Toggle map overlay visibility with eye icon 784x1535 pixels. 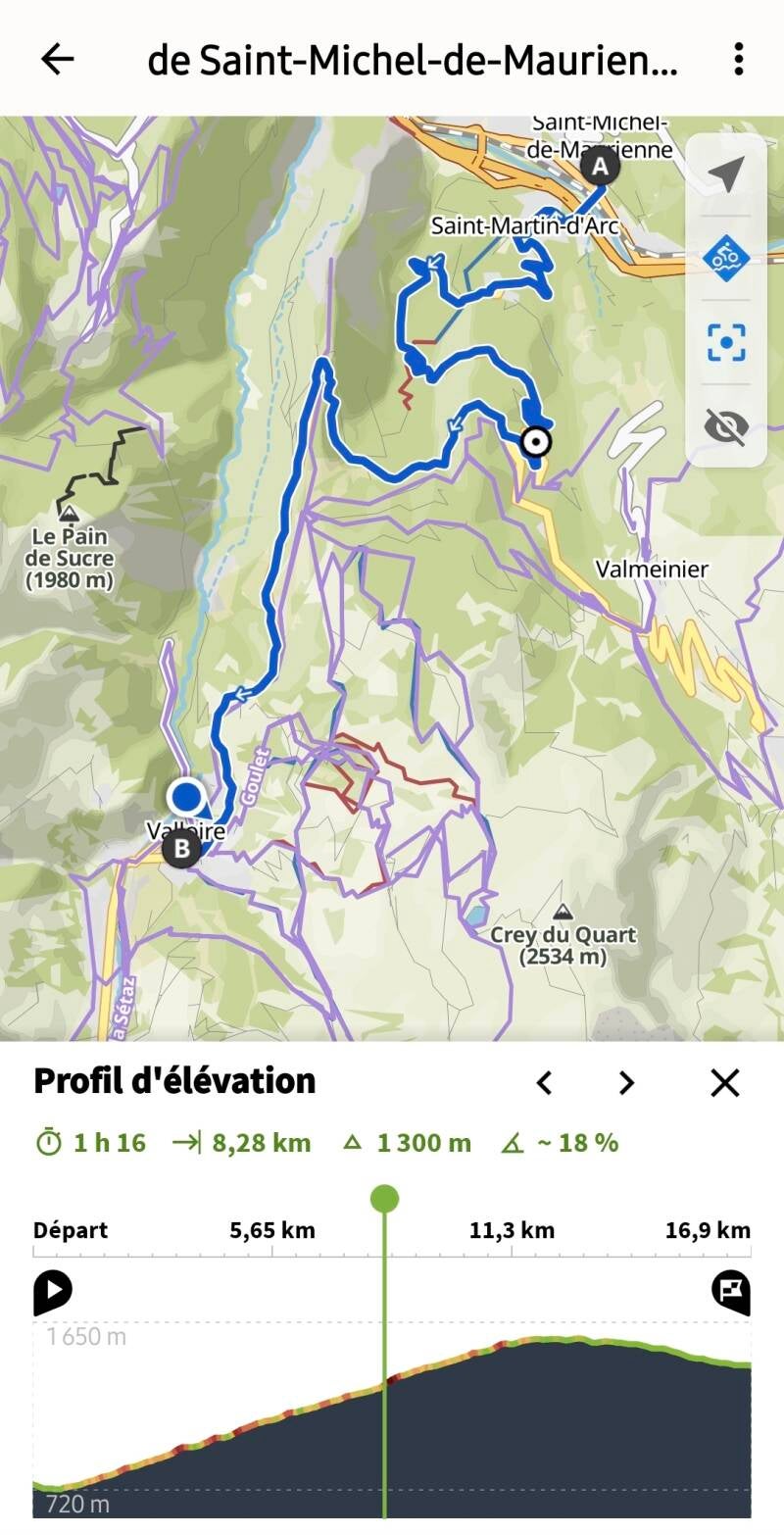(x=725, y=425)
